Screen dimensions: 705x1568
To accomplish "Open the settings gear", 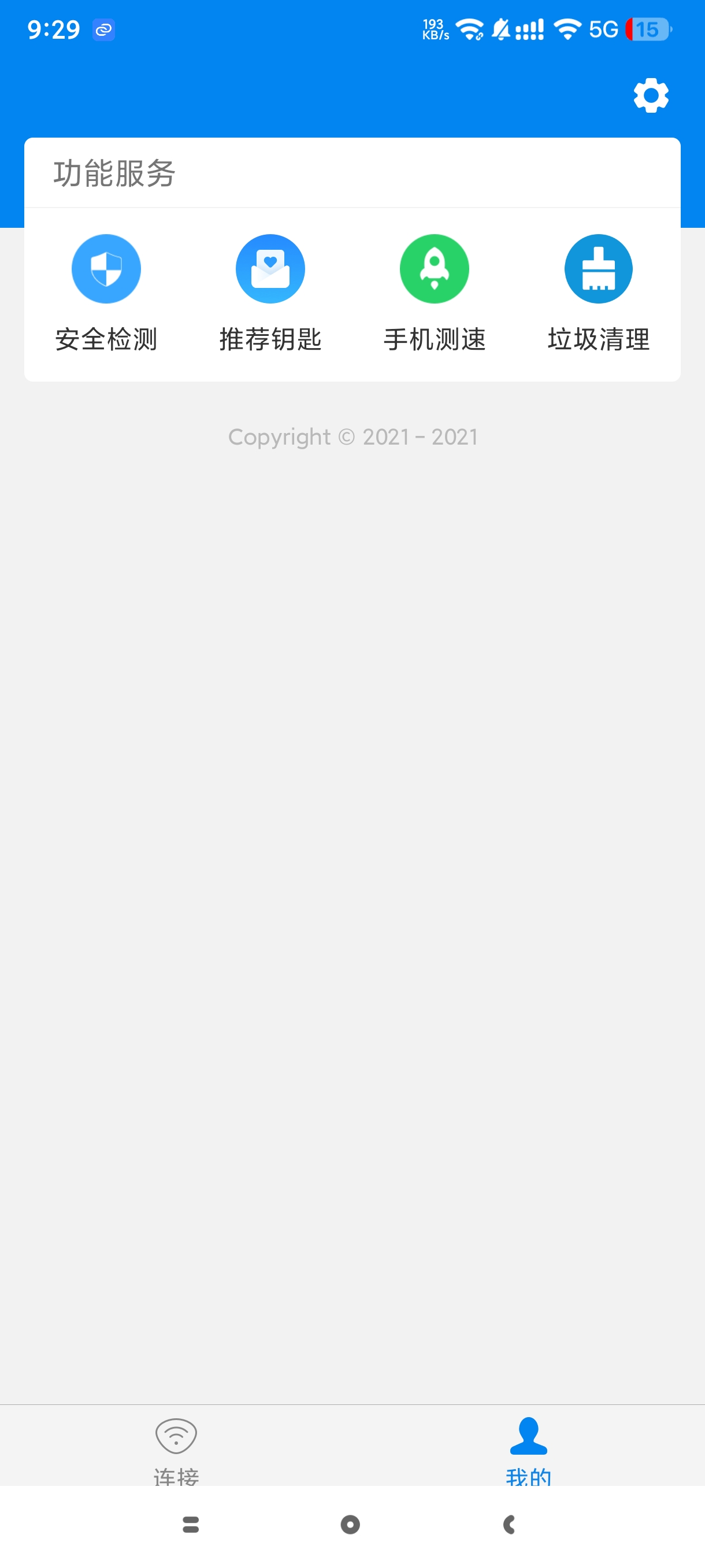I will [650, 95].
